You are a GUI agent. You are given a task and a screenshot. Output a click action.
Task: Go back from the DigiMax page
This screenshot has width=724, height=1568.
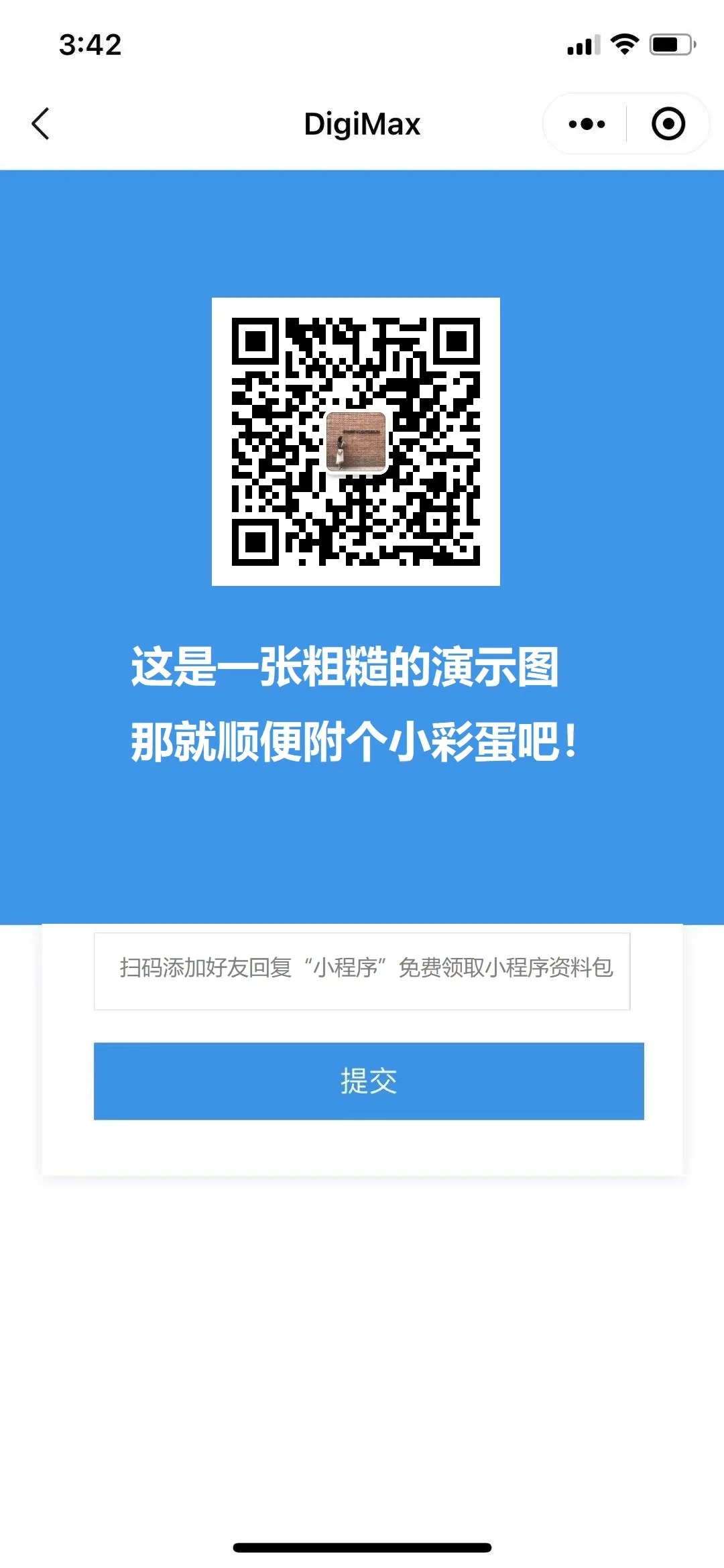tap(41, 124)
